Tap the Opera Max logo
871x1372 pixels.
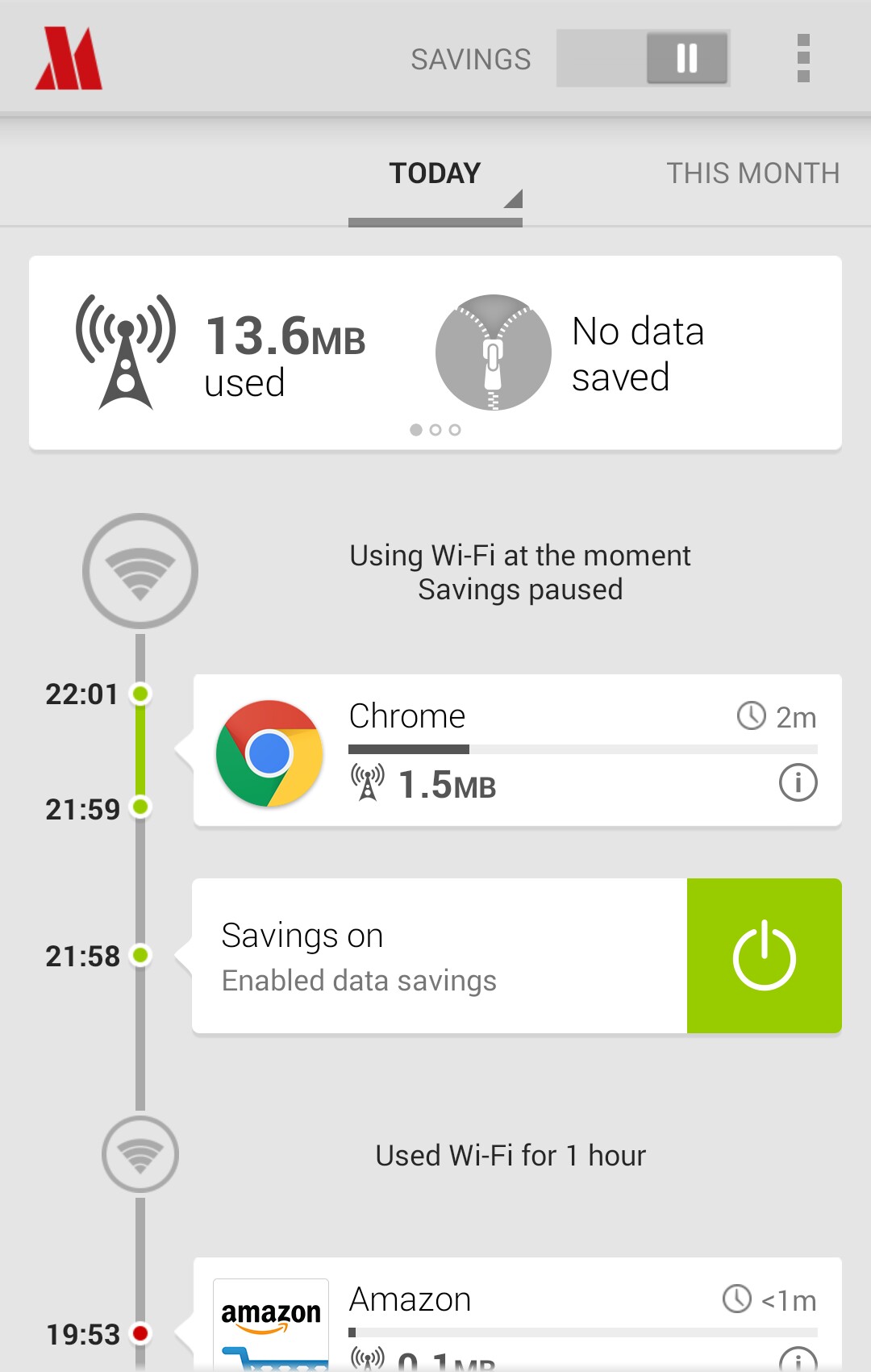[69, 58]
